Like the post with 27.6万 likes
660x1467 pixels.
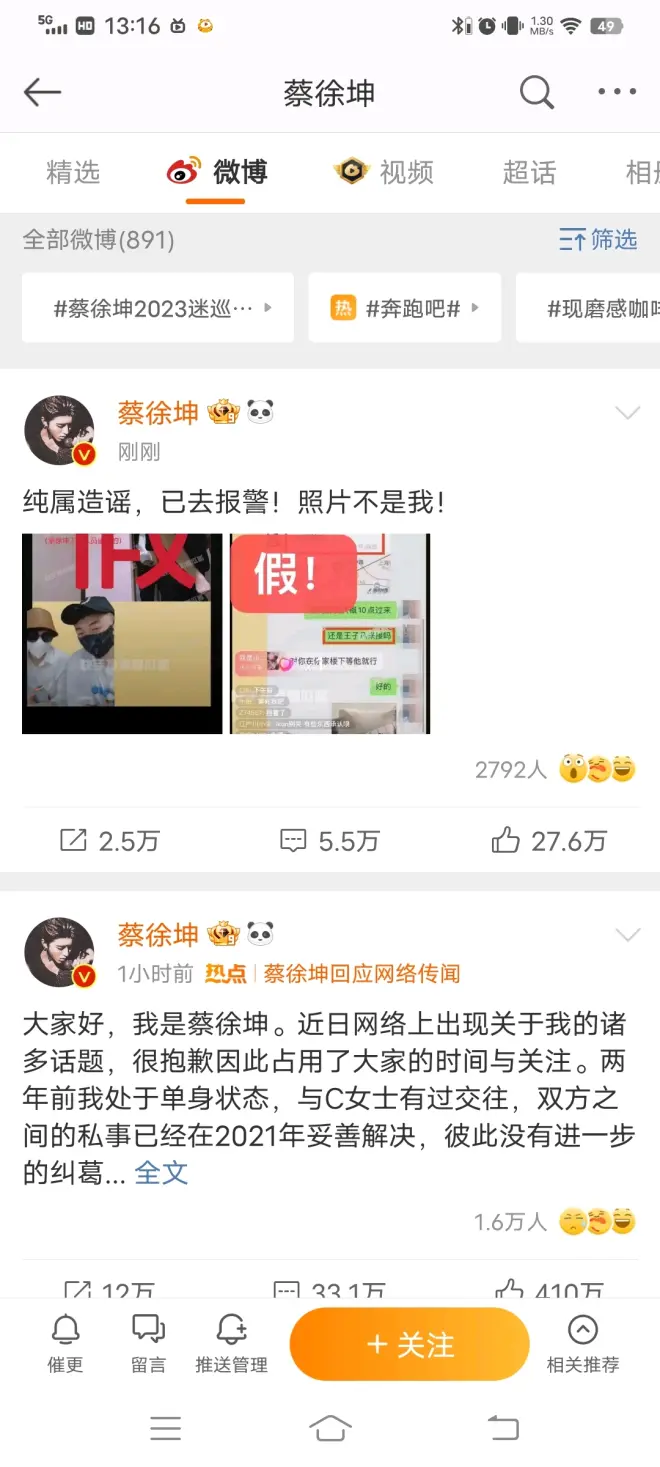[550, 841]
